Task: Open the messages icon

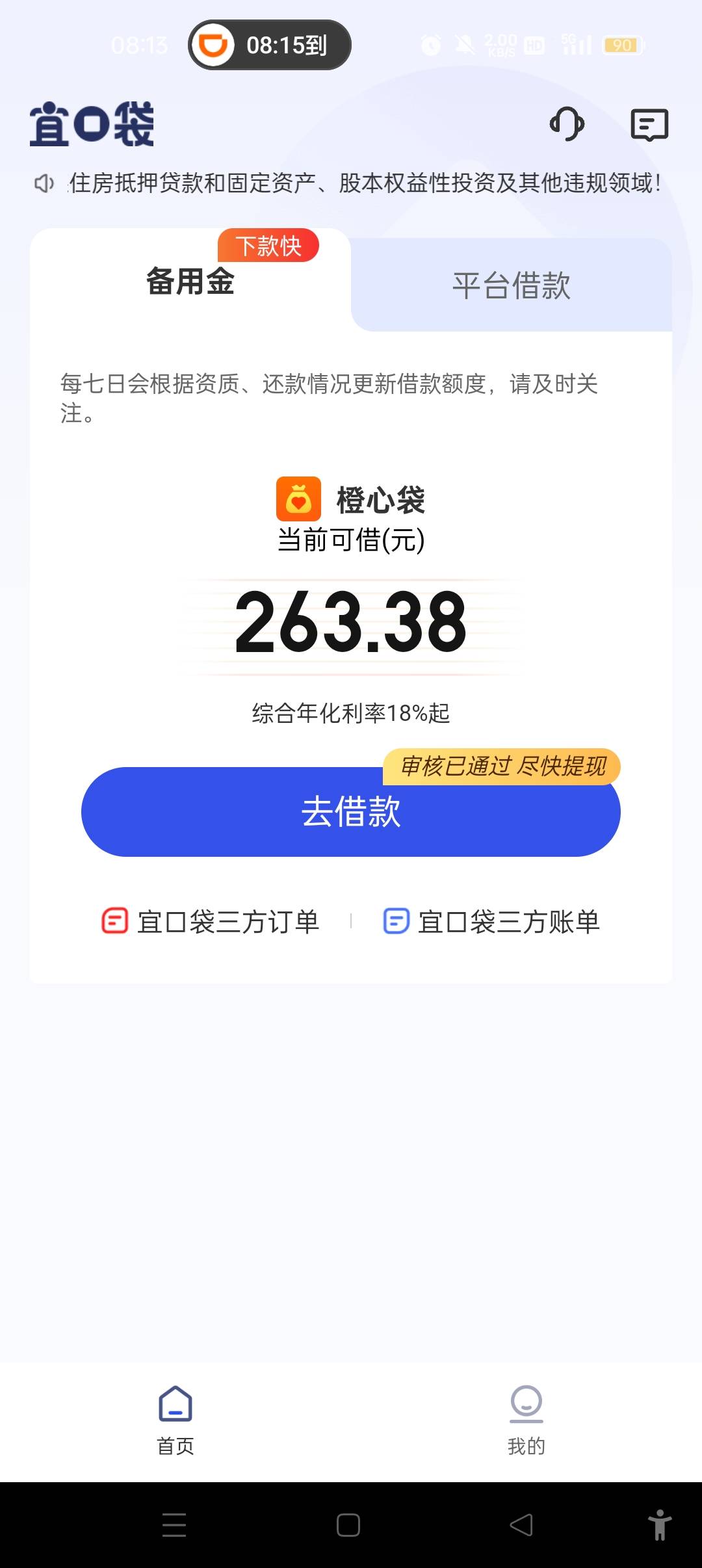Action: tap(649, 125)
